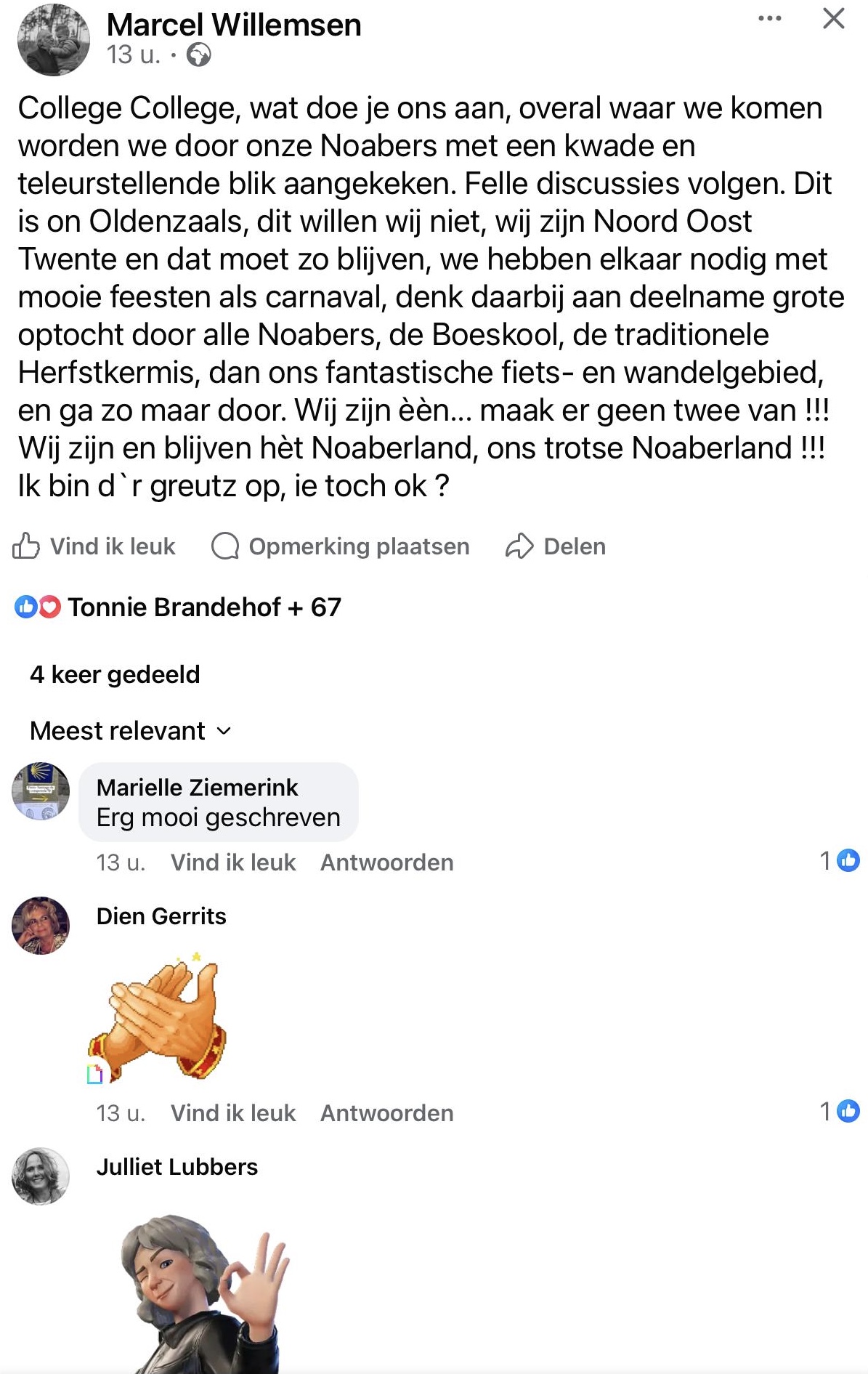Expand the Meest relevant sorting dropdown
Screen dimensions: 868x1374
tap(131, 731)
